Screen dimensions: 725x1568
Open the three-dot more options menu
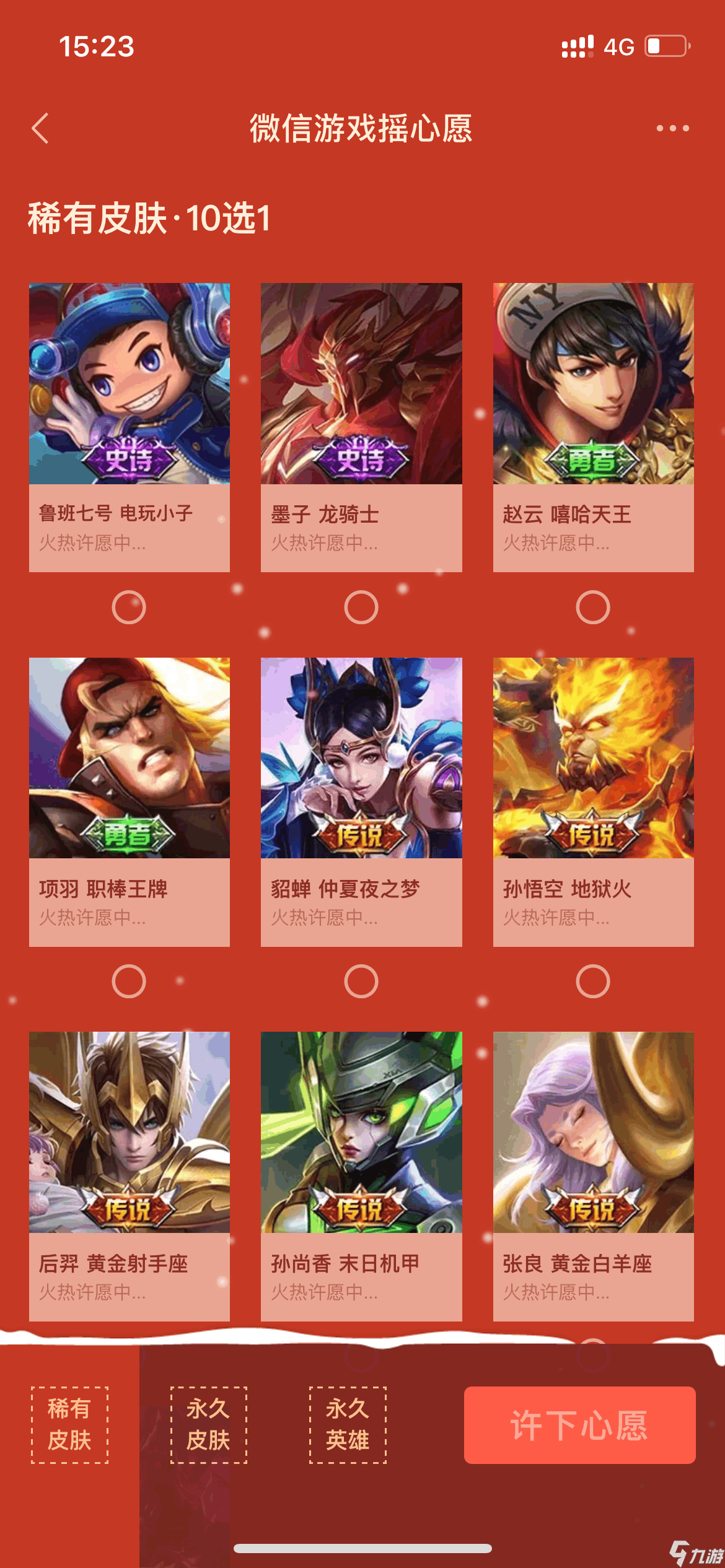(672, 128)
